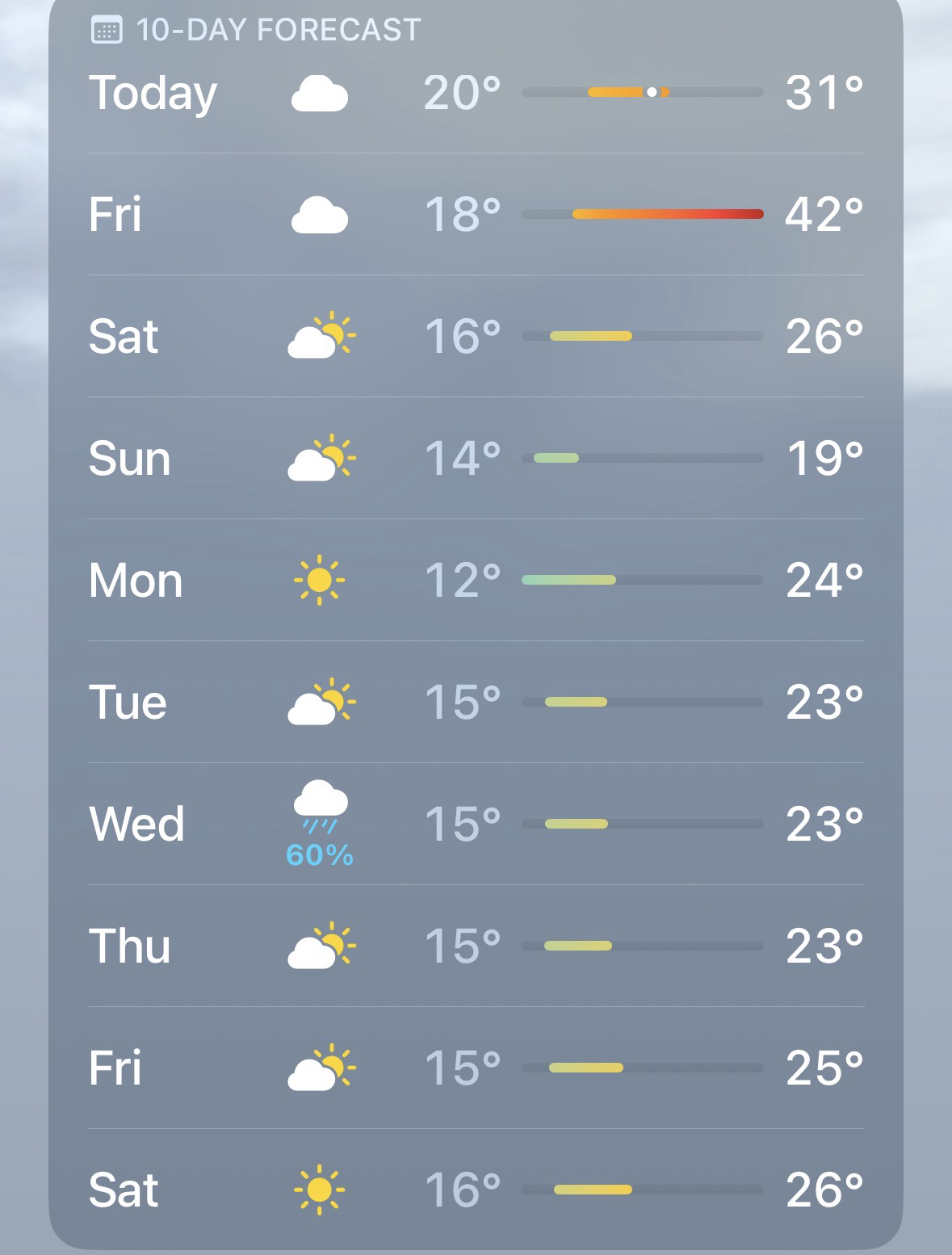Screen dimensions: 952x1255
Task: Open the partly cloudy Sat forecast row
Action: (x=476, y=336)
